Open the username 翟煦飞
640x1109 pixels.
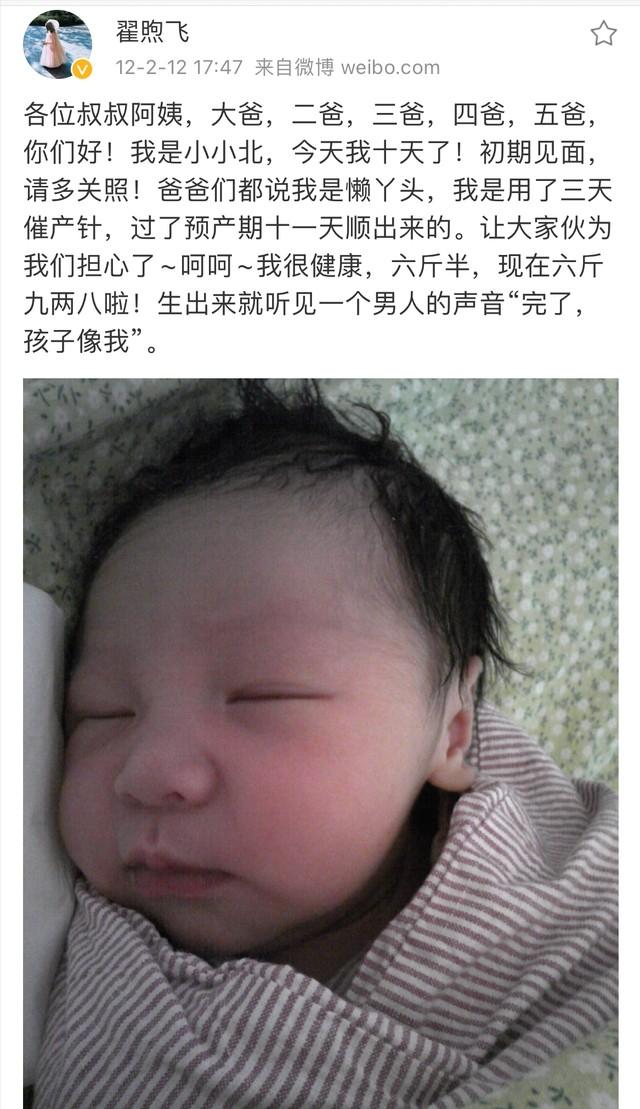pyautogui.click(x=152, y=31)
